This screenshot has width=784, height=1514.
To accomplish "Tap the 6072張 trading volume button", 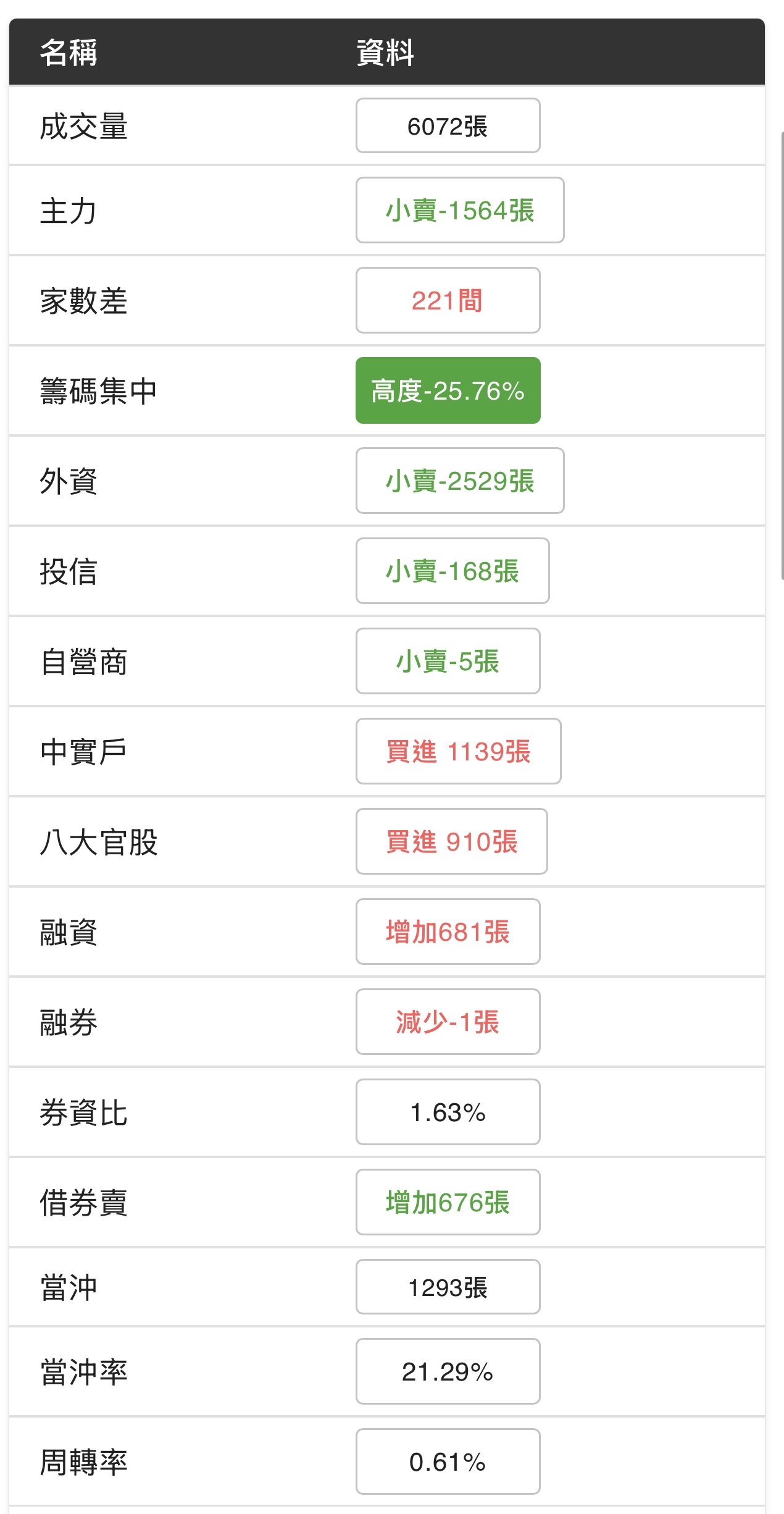I will [448, 125].
